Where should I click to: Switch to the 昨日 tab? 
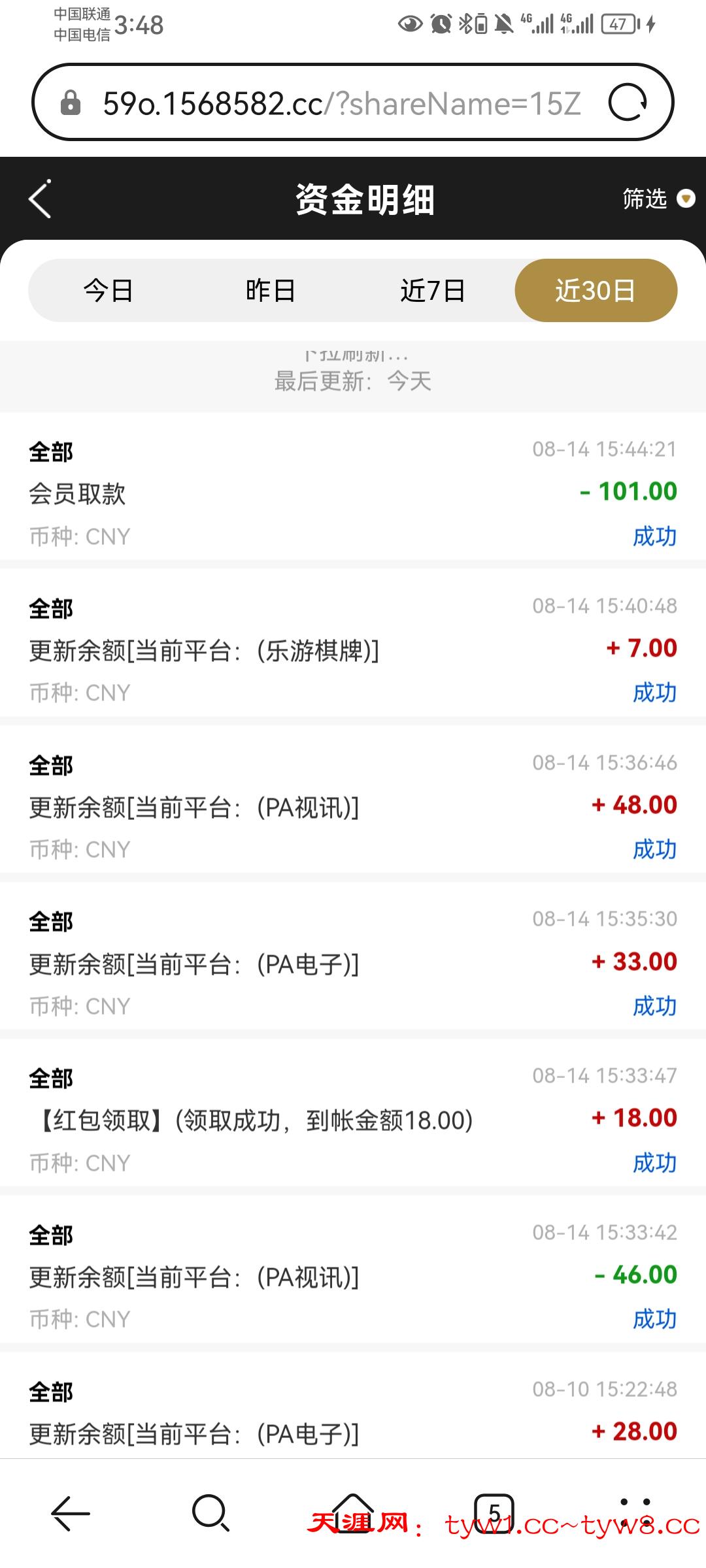point(271,291)
